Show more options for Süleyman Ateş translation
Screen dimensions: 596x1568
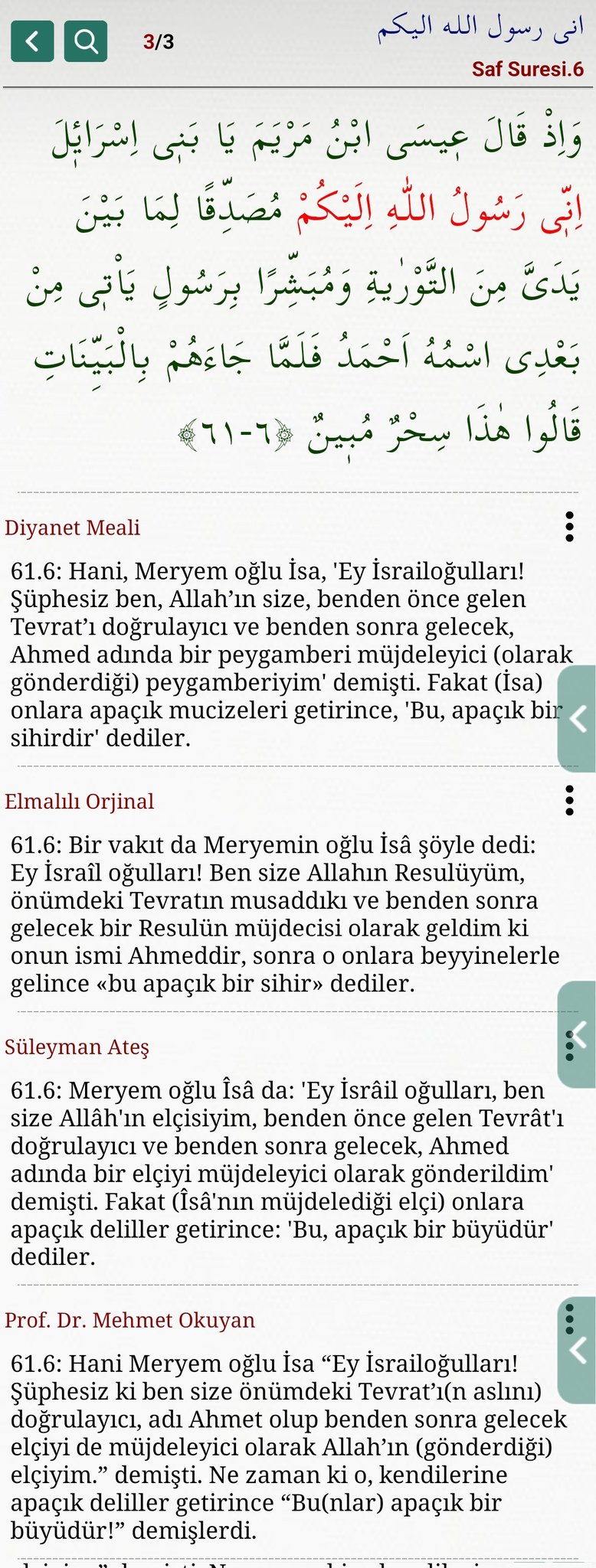[568, 1046]
